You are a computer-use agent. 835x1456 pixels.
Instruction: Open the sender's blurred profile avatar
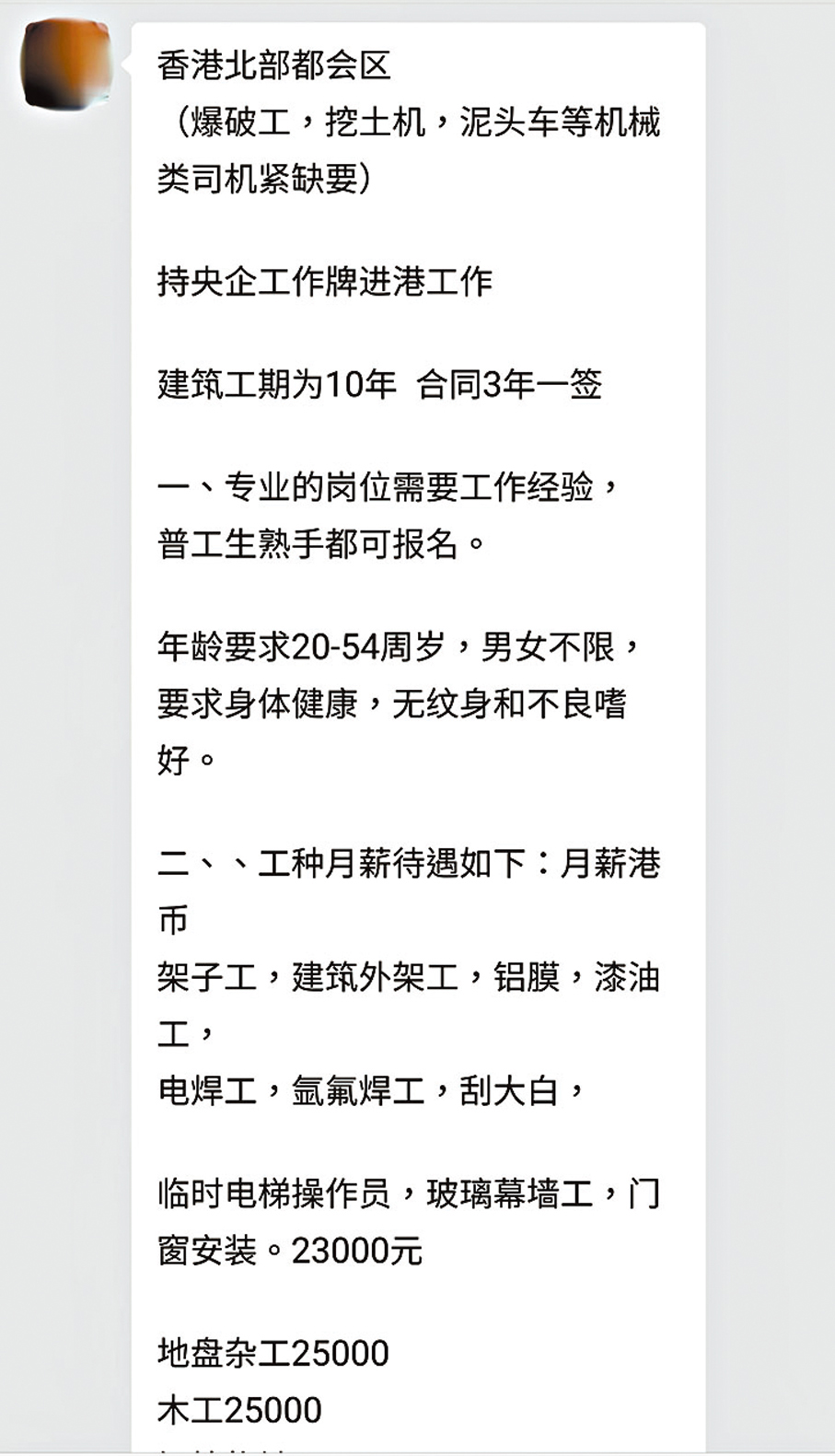point(65,64)
